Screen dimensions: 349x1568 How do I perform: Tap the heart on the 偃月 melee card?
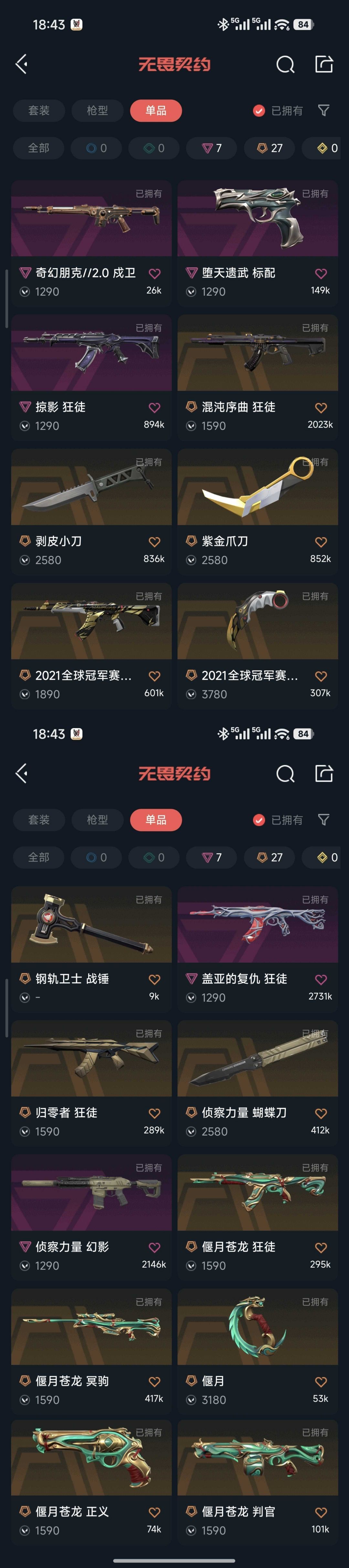pos(321,1382)
